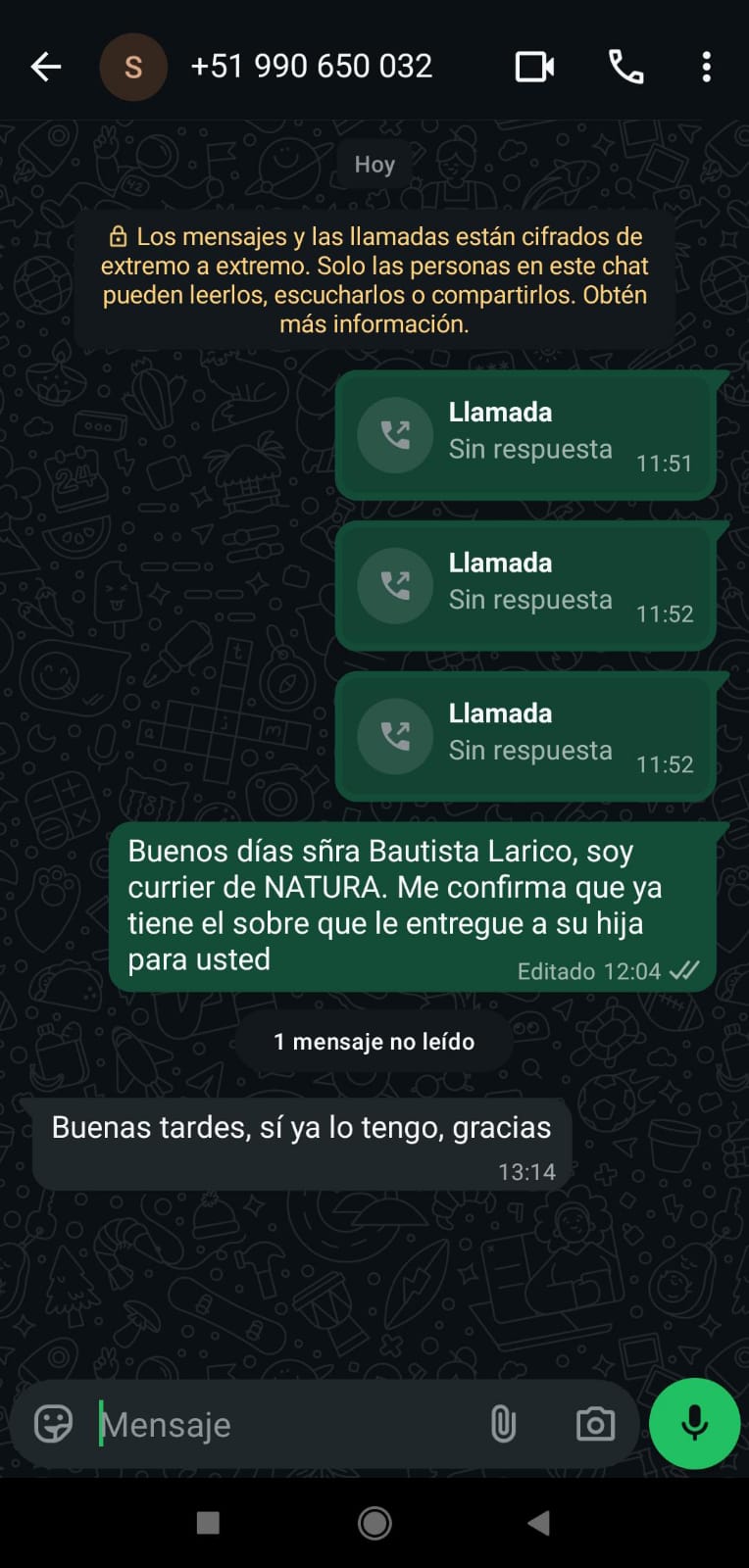
Task: Record a voice message
Action: (x=694, y=1423)
